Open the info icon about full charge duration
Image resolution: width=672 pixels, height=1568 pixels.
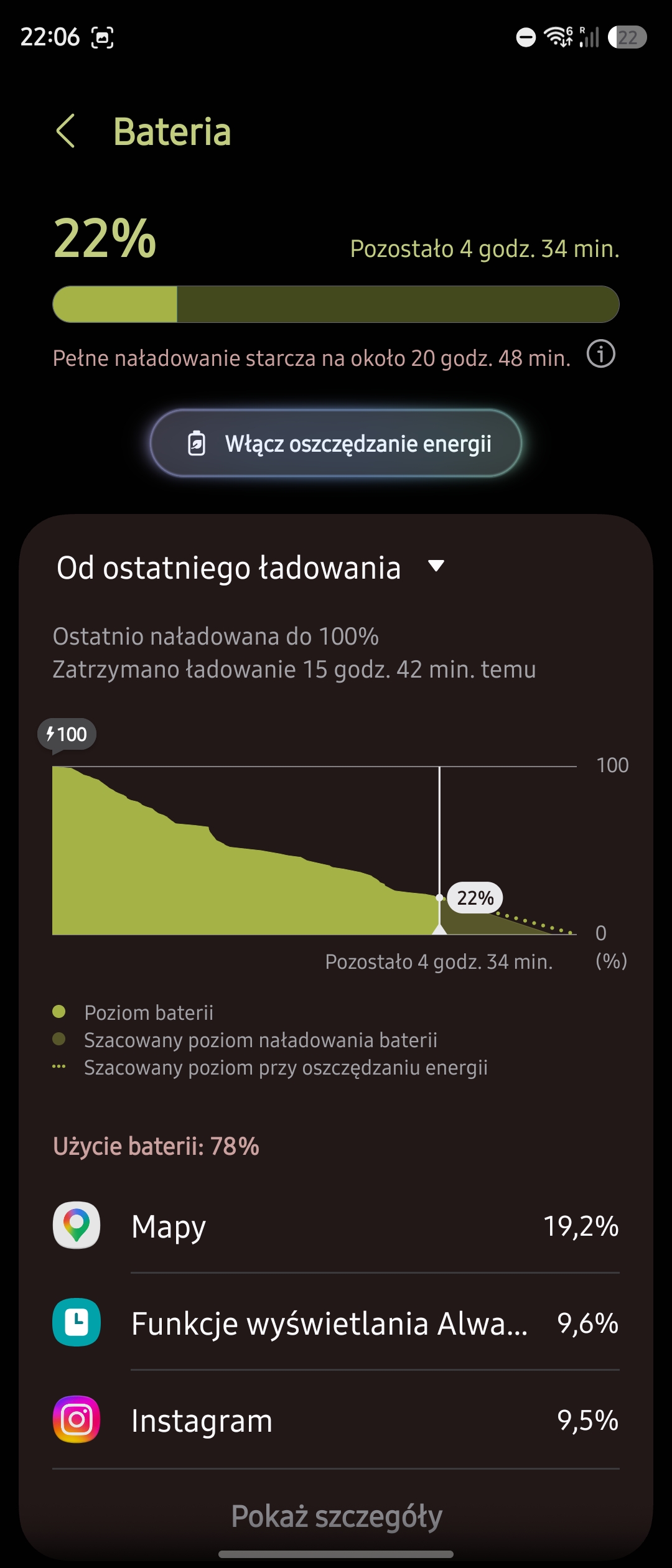(600, 355)
